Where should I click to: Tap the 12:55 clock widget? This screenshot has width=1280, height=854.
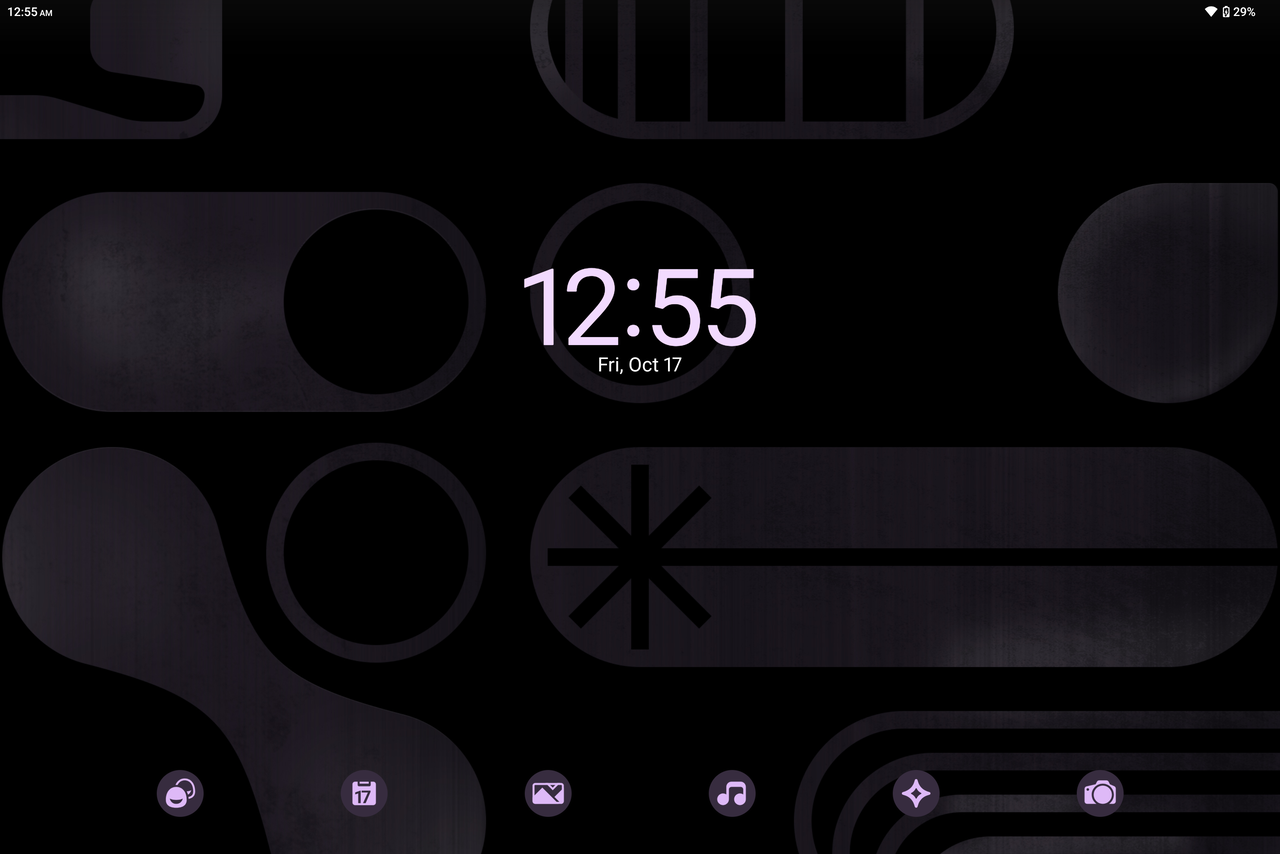tap(639, 308)
